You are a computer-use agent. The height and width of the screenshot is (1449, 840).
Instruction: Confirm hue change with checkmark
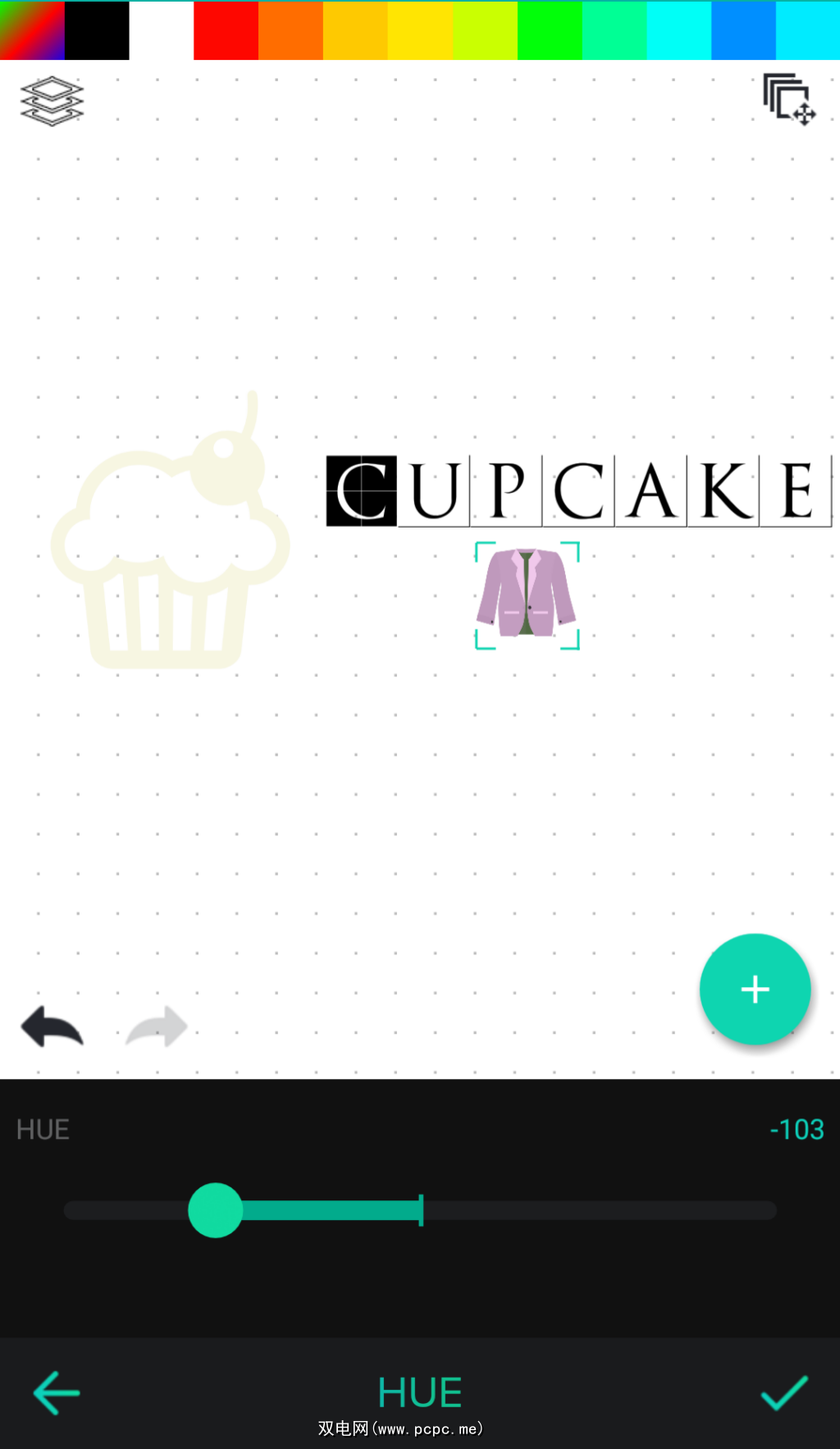point(784,1392)
